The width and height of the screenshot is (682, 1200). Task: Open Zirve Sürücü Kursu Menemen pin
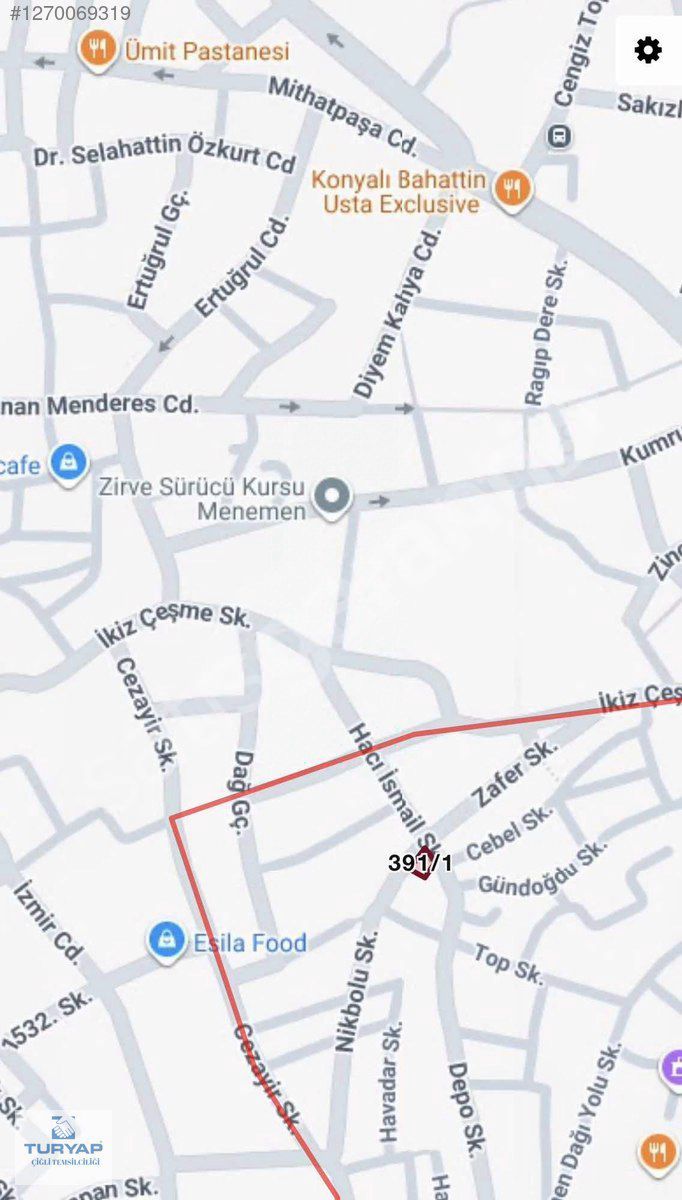[x=332, y=496]
